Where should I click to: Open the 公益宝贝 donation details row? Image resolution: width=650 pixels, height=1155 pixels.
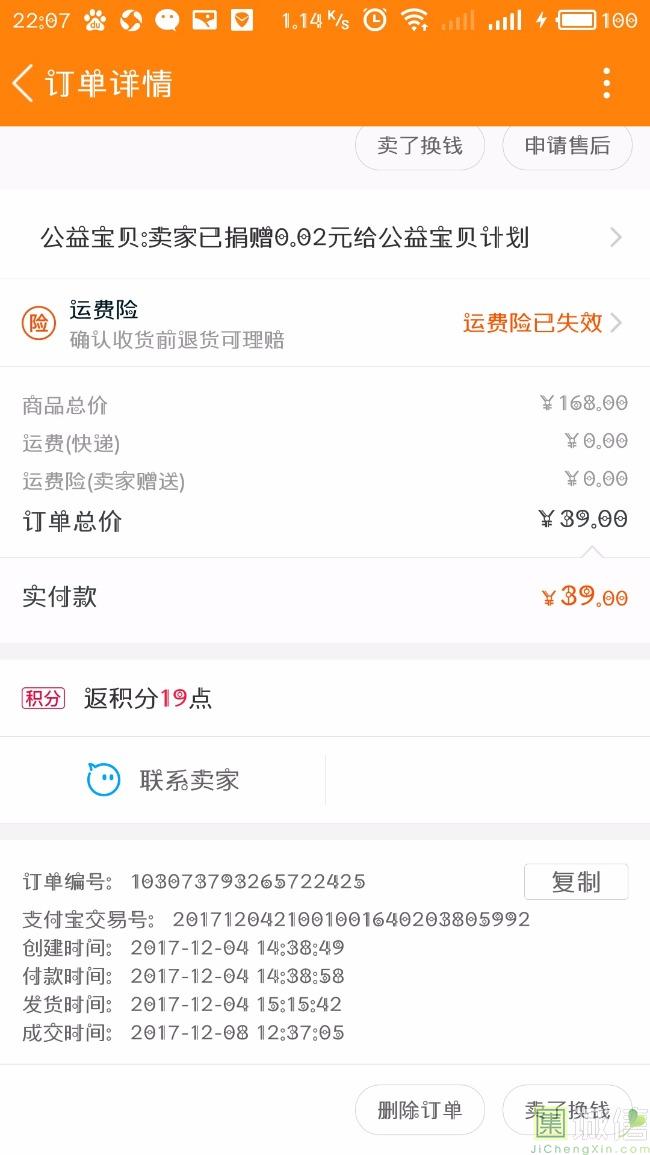coord(325,238)
